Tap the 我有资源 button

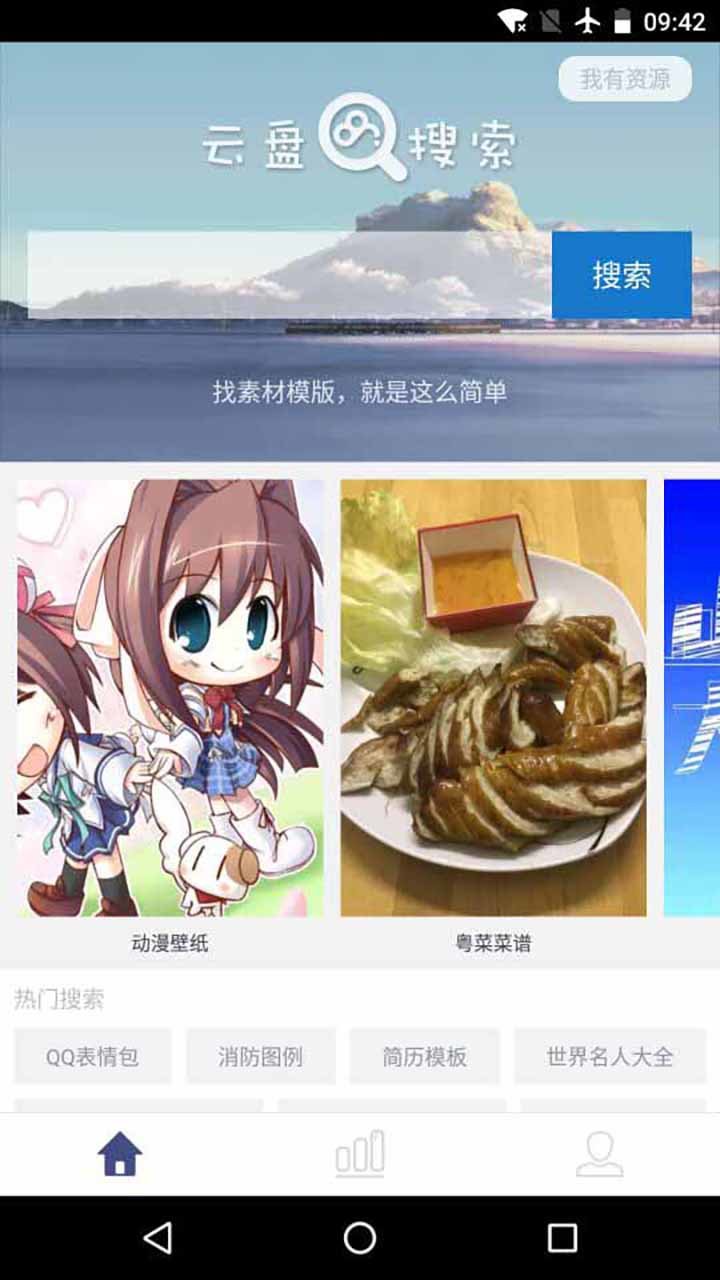625,79
